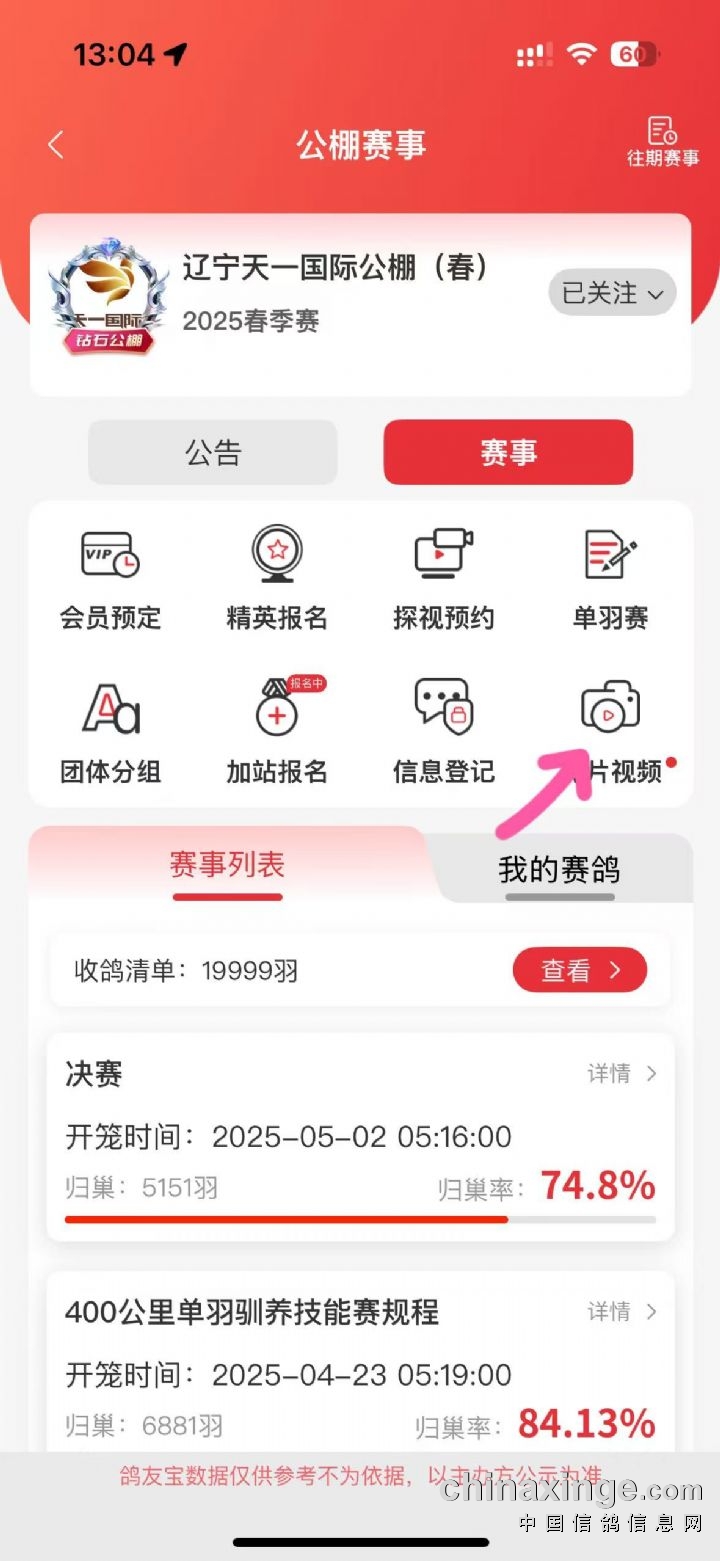The image size is (720, 1561).
Task: Switch to 我的赛鸽 tab
Action: (559, 870)
